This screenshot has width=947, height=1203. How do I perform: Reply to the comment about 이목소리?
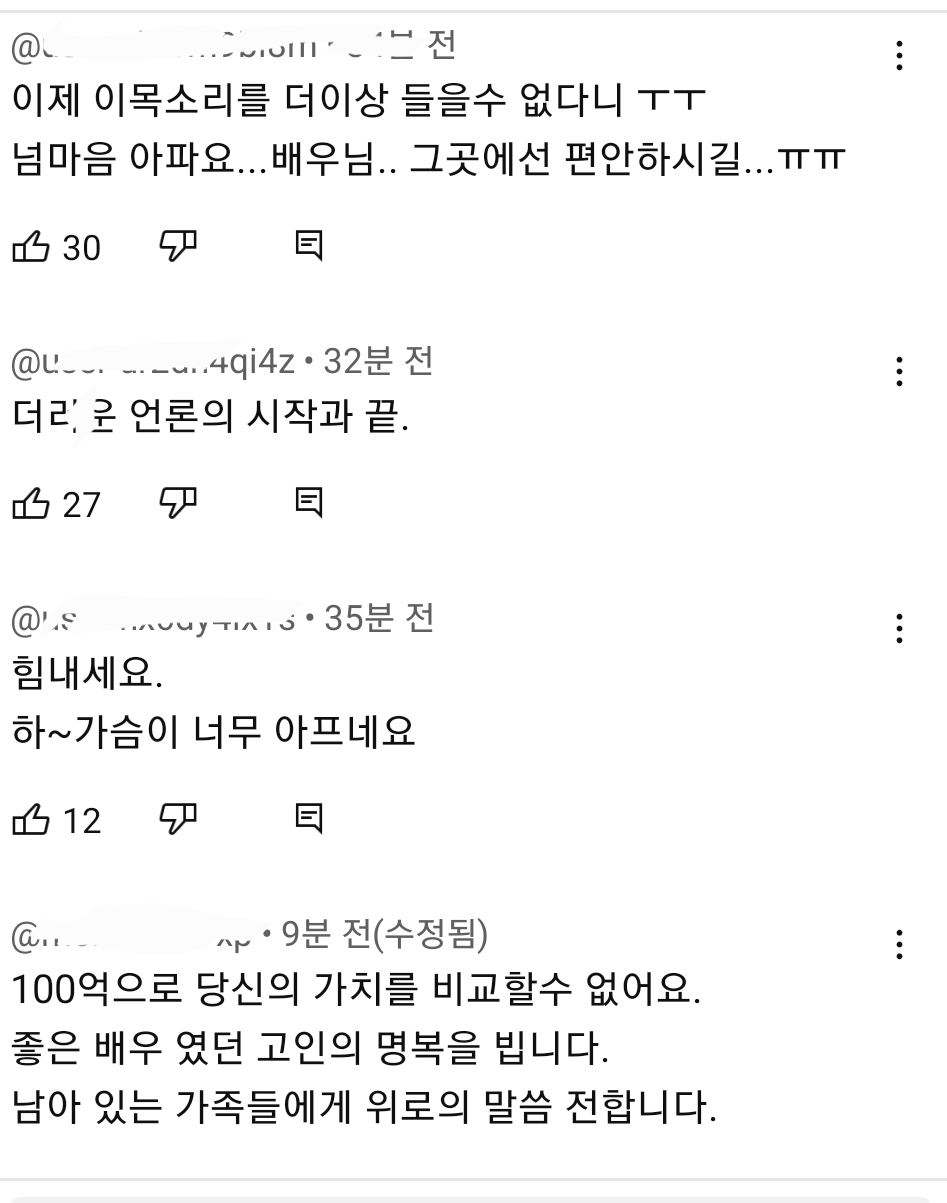tap(309, 246)
